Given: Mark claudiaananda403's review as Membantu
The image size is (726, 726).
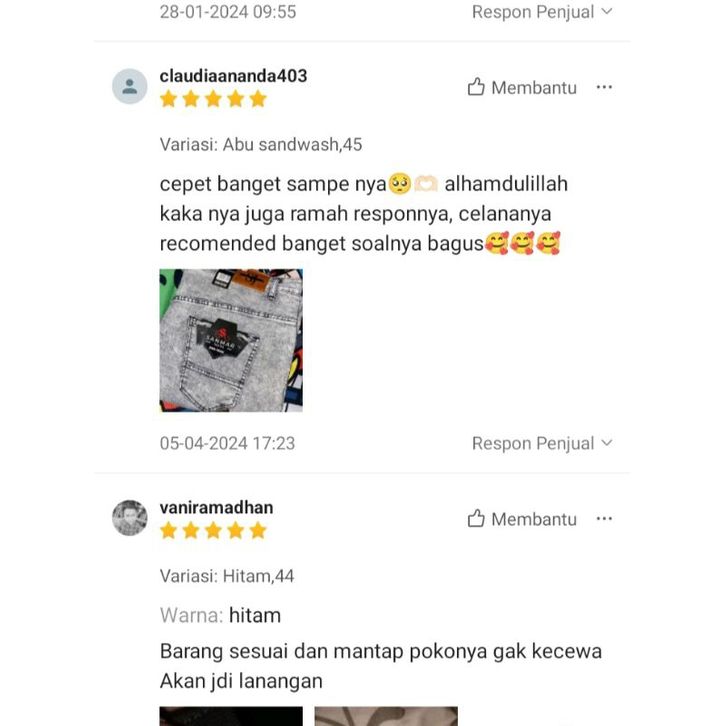Looking at the screenshot, I should click(521, 88).
